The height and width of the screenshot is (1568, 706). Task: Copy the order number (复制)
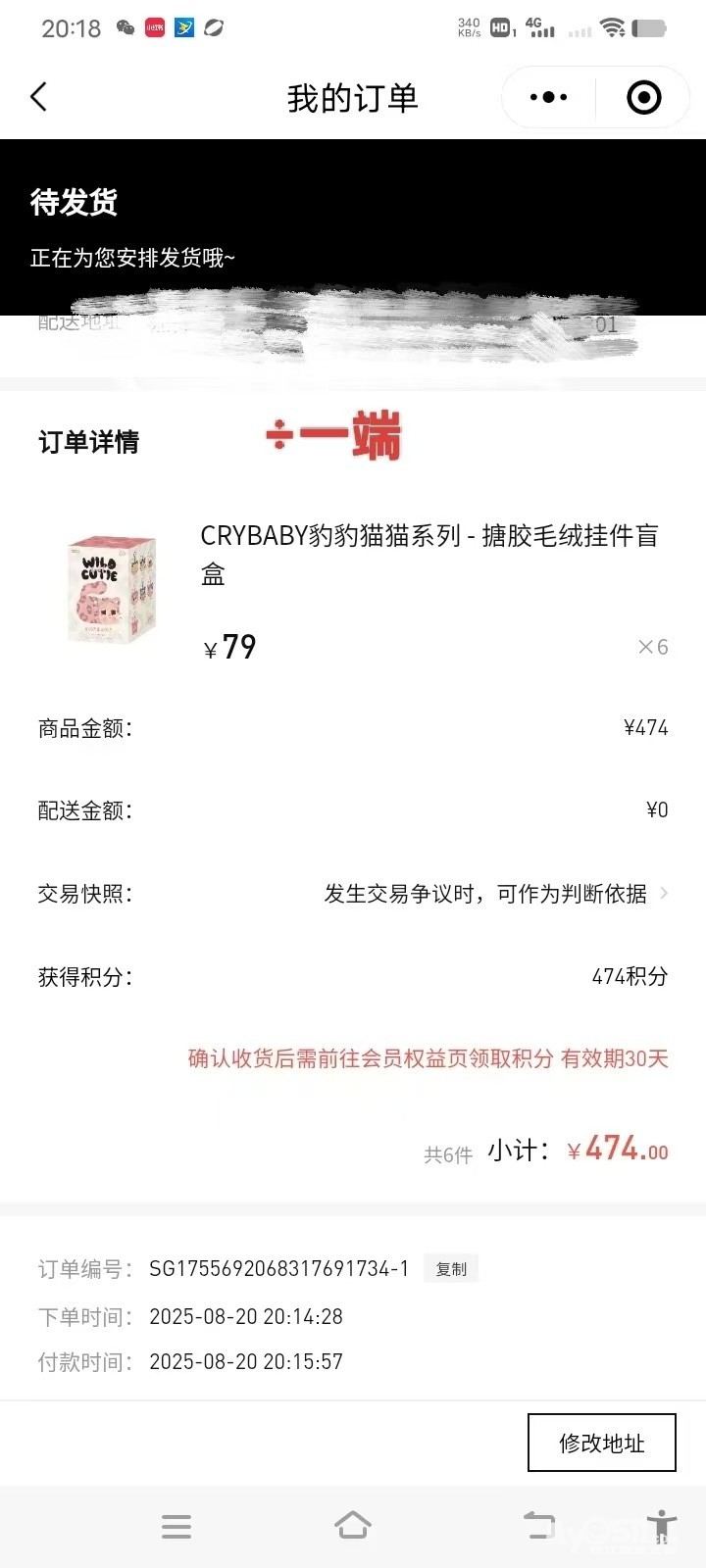pyautogui.click(x=451, y=1268)
